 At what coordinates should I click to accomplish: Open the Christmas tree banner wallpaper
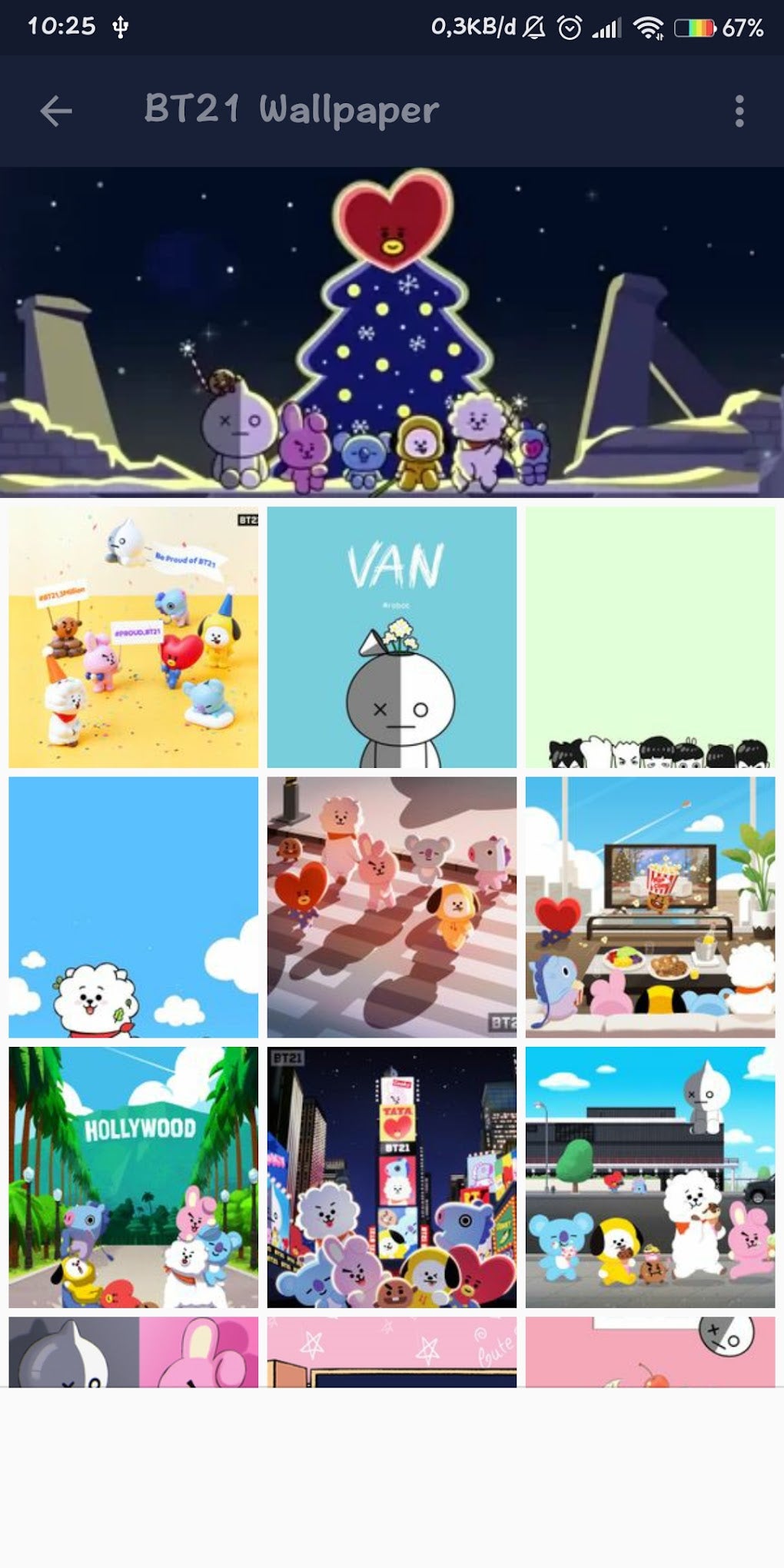[x=392, y=331]
